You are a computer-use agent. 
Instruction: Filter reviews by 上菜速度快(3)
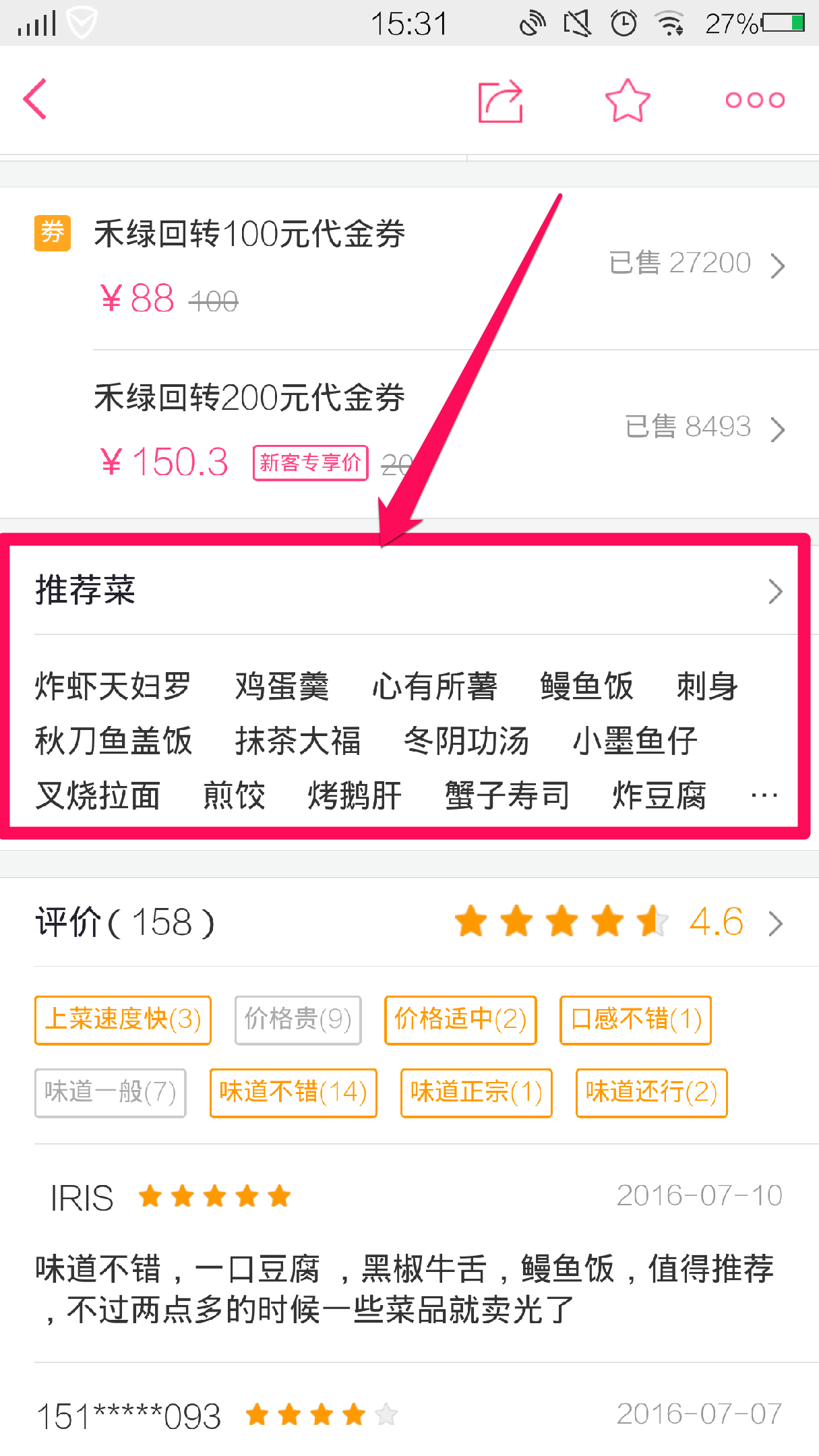(123, 1020)
